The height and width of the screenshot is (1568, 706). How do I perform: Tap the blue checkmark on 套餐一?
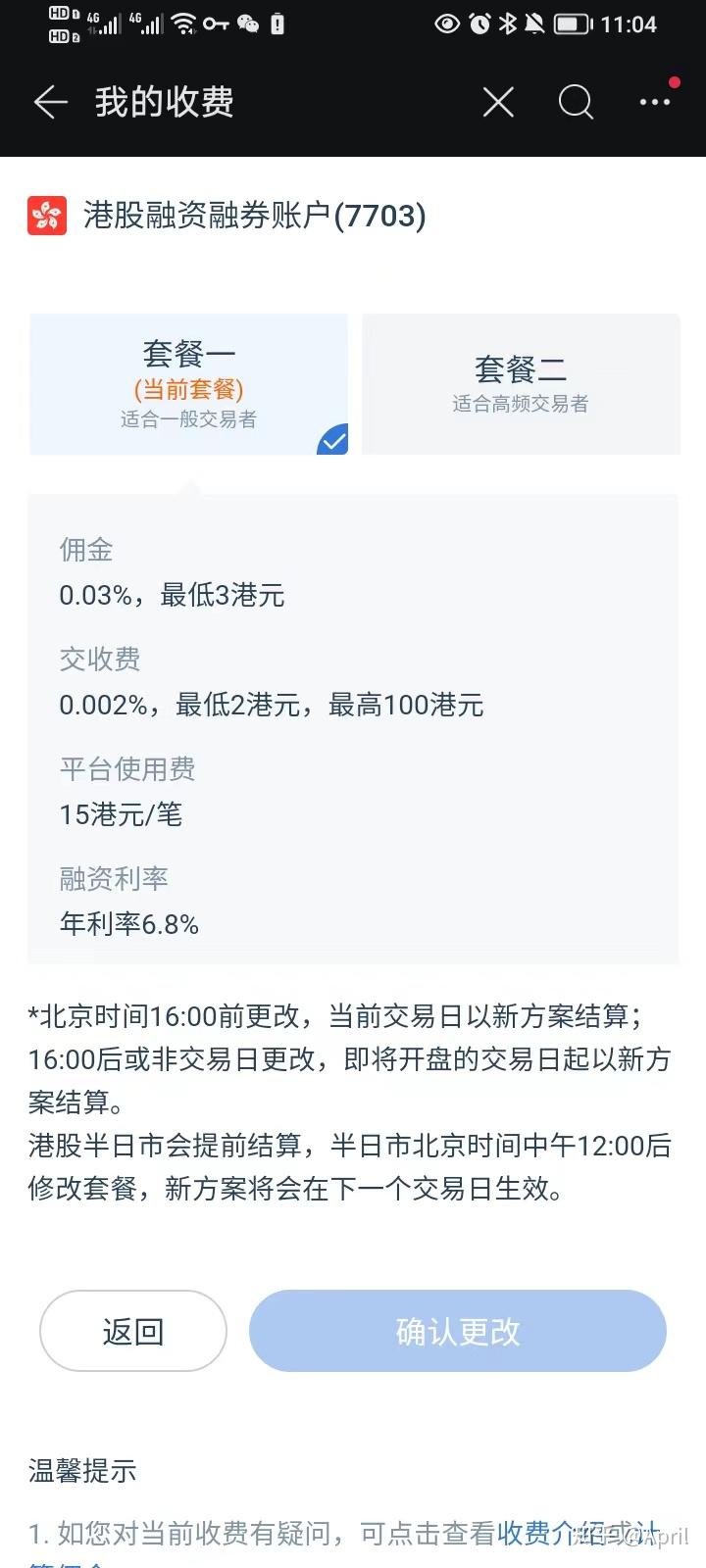(x=331, y=441)
